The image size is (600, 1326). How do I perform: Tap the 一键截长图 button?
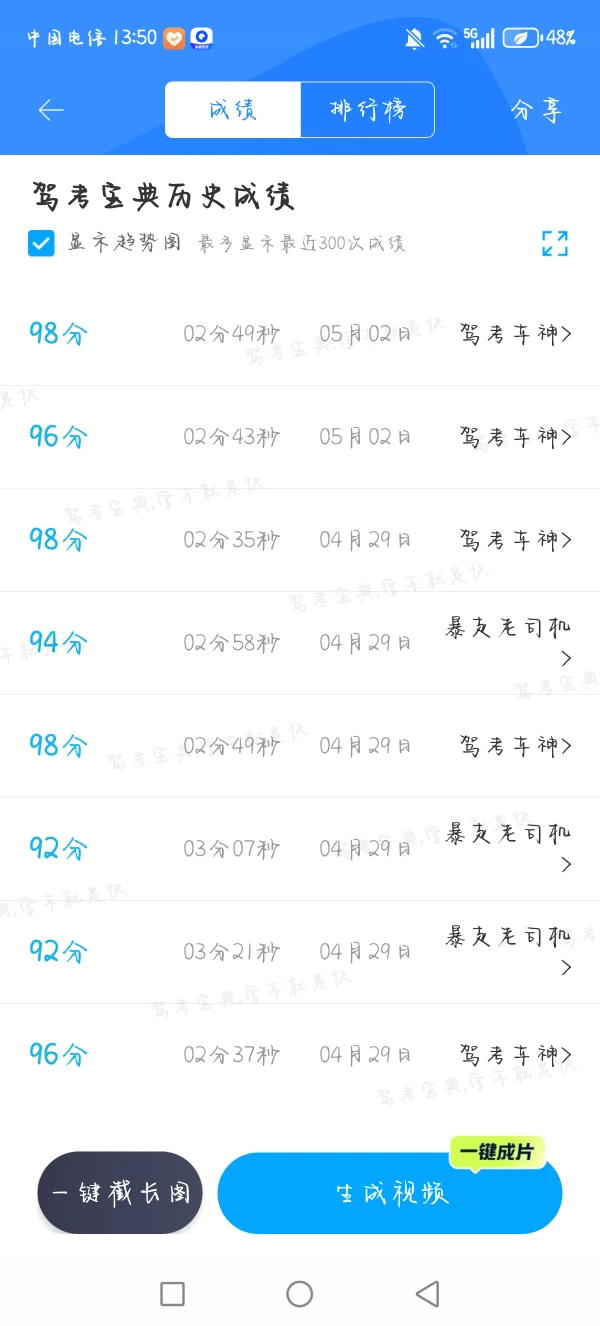[120, 1193]
